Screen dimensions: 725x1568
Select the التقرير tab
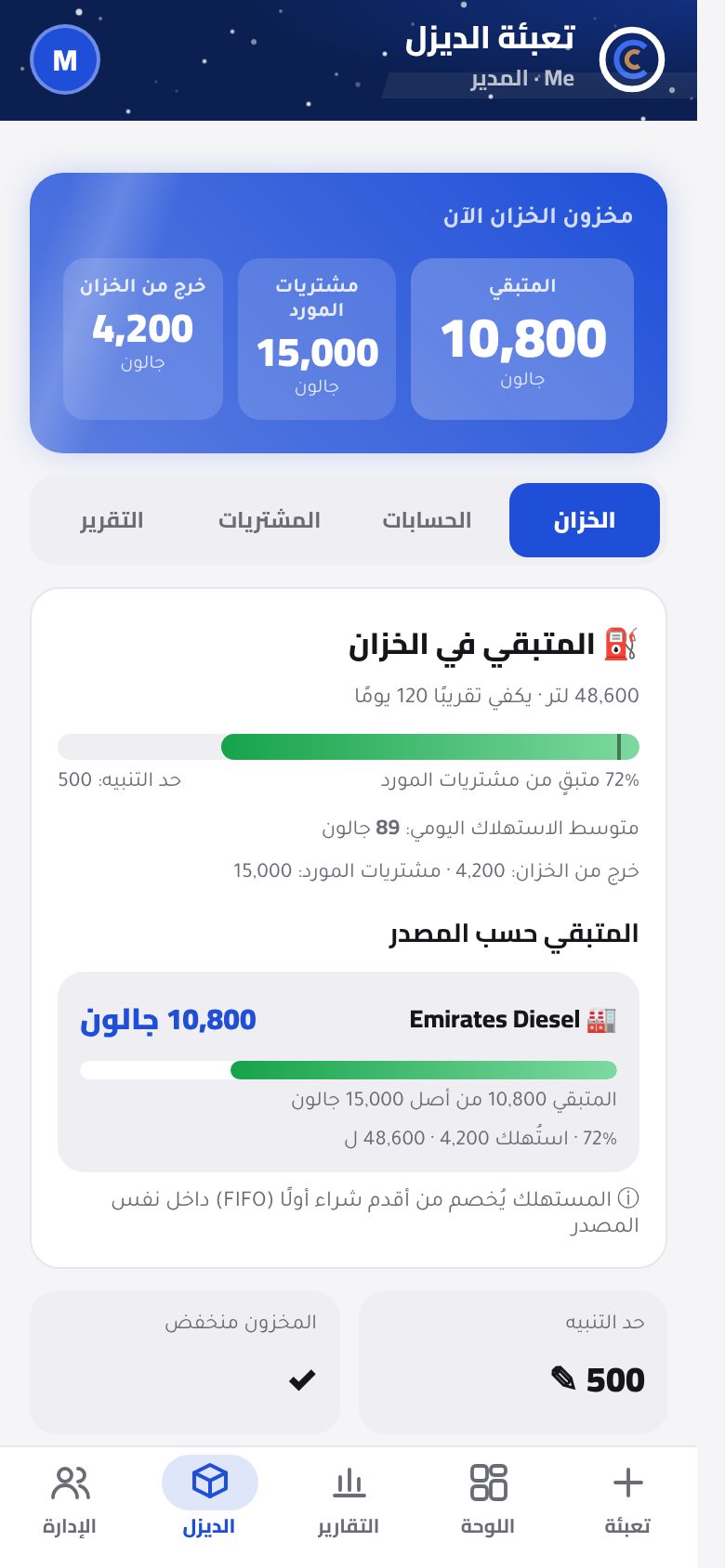coord(112,520)
